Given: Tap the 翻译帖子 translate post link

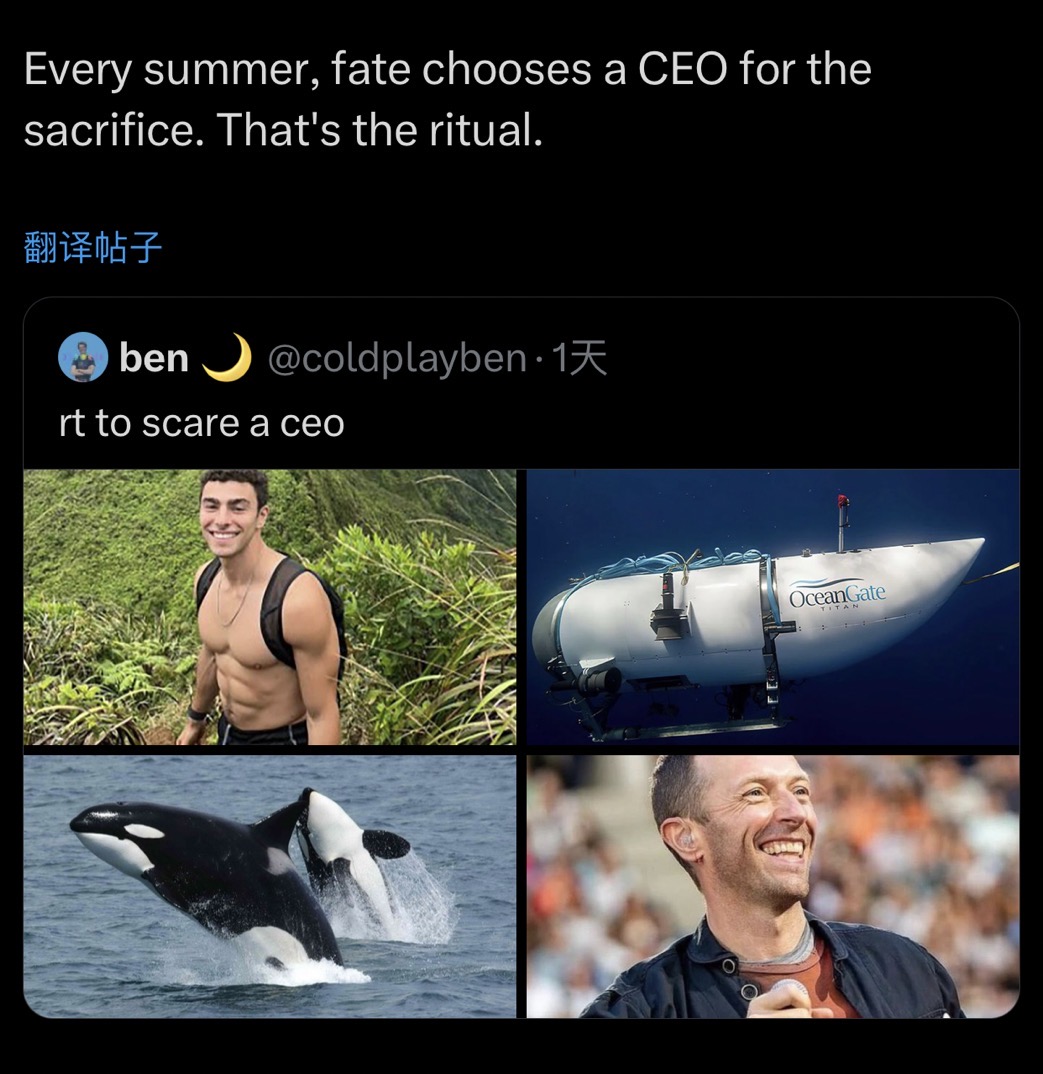Looking at the screenshot, I should 92,247.
